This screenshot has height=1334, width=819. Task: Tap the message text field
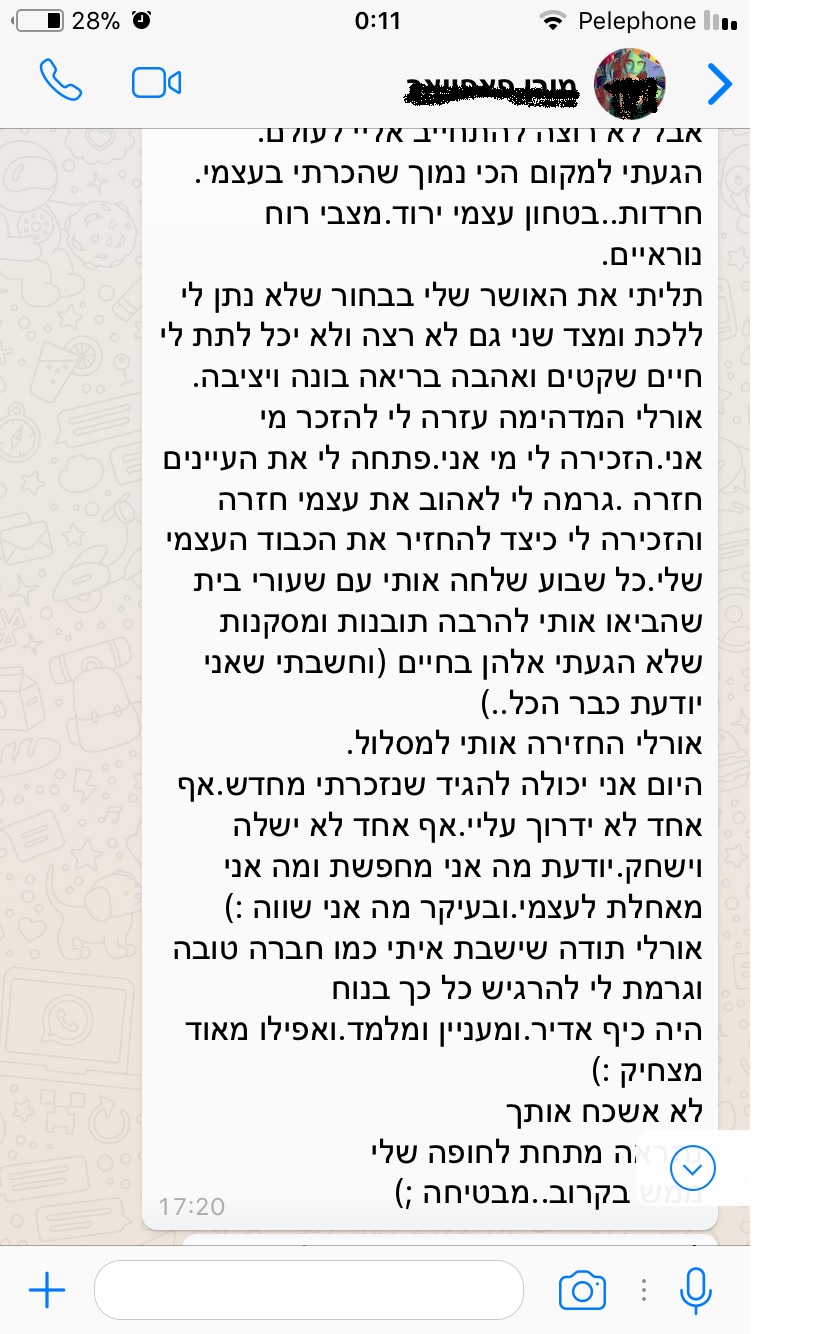pyautogui.click(x=309, y=1290)
